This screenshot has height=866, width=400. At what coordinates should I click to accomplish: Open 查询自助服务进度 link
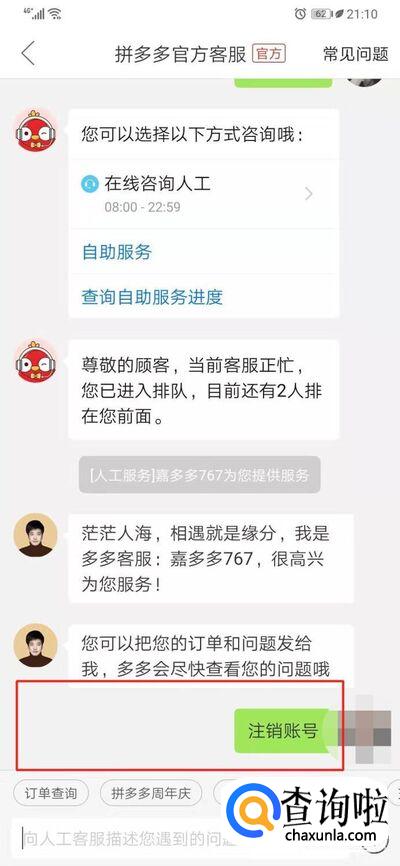click(x=152, y=297)
